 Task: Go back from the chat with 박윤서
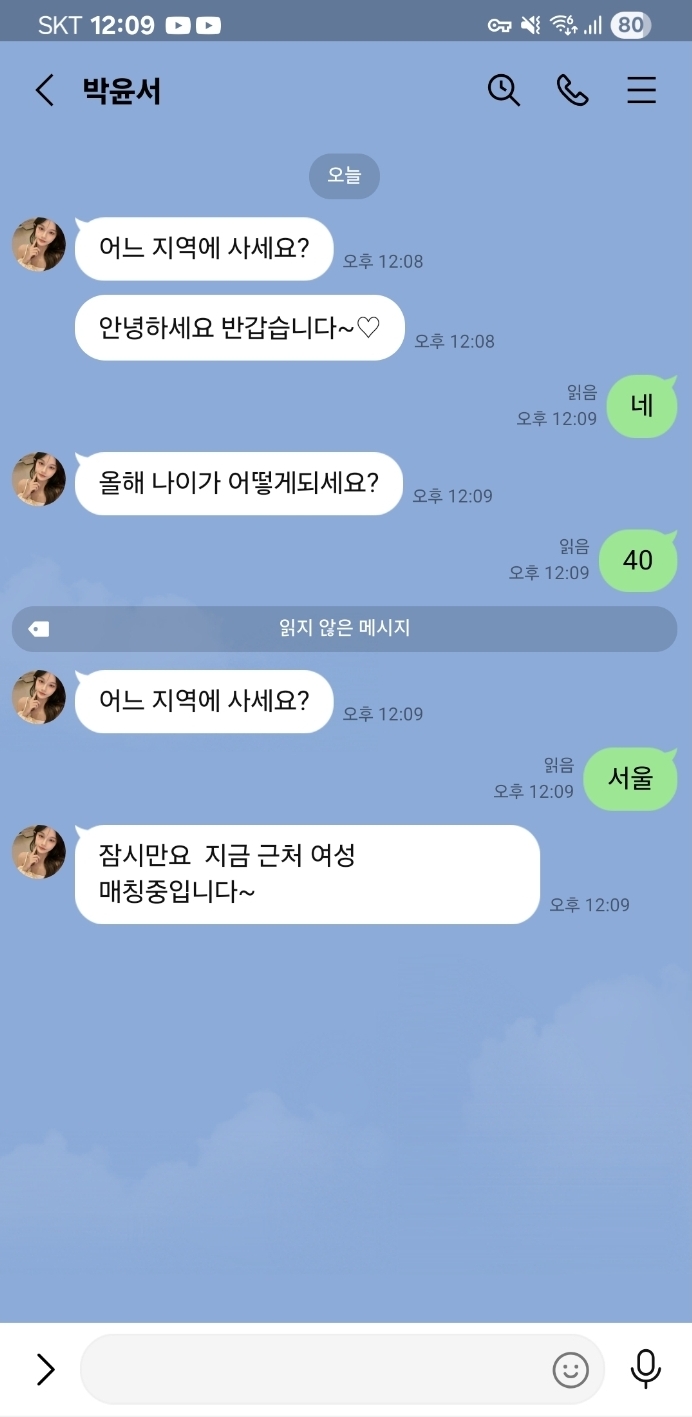click(x=44, y=91)
